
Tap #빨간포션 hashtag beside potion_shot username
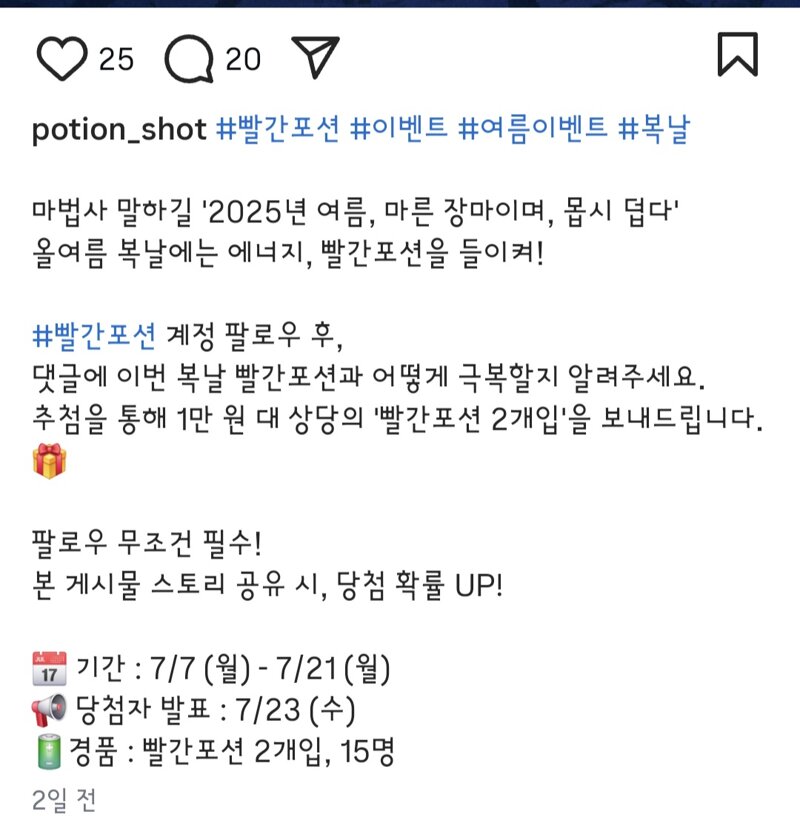[278, 129]
